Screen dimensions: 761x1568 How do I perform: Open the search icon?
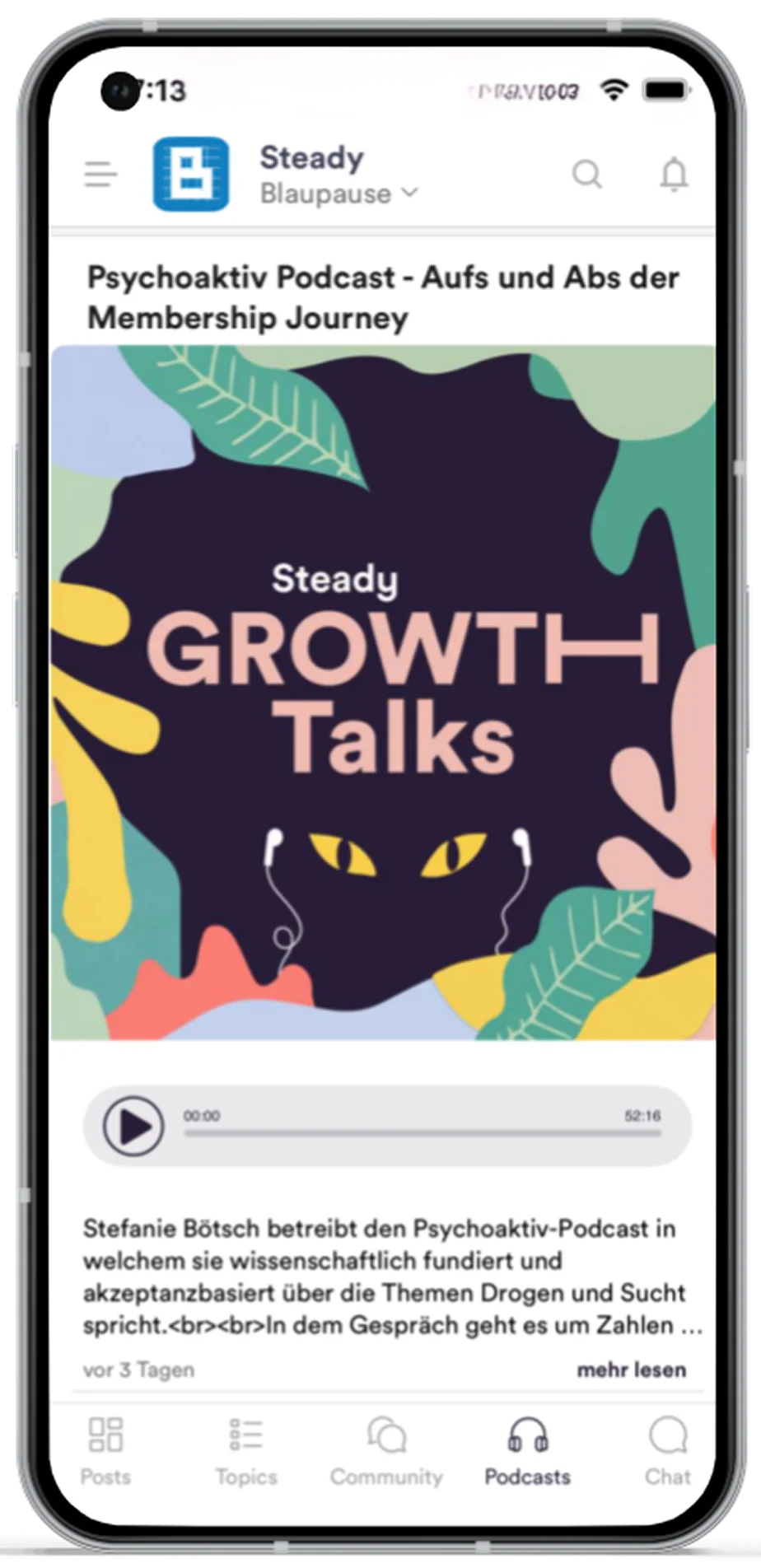pos(587,175)
